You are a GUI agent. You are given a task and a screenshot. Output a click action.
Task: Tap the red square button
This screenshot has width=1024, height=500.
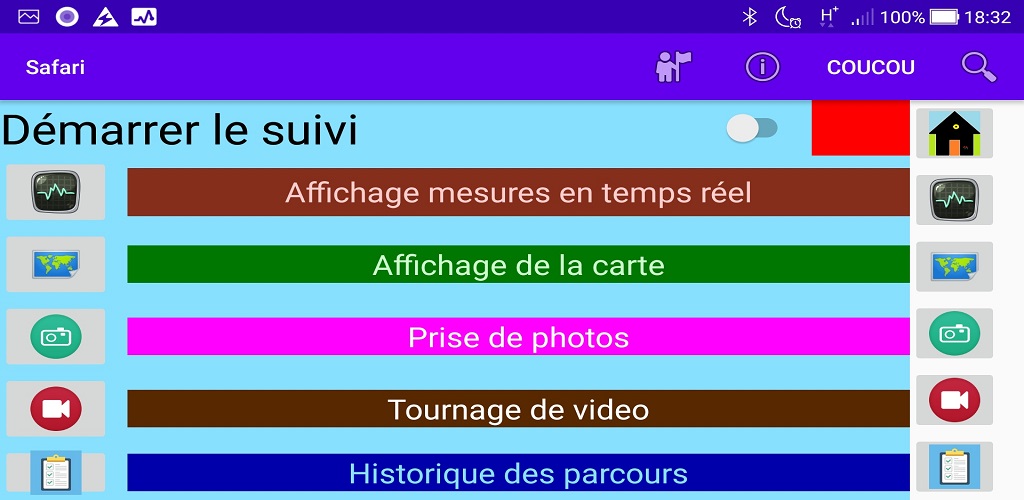point(845,128)
